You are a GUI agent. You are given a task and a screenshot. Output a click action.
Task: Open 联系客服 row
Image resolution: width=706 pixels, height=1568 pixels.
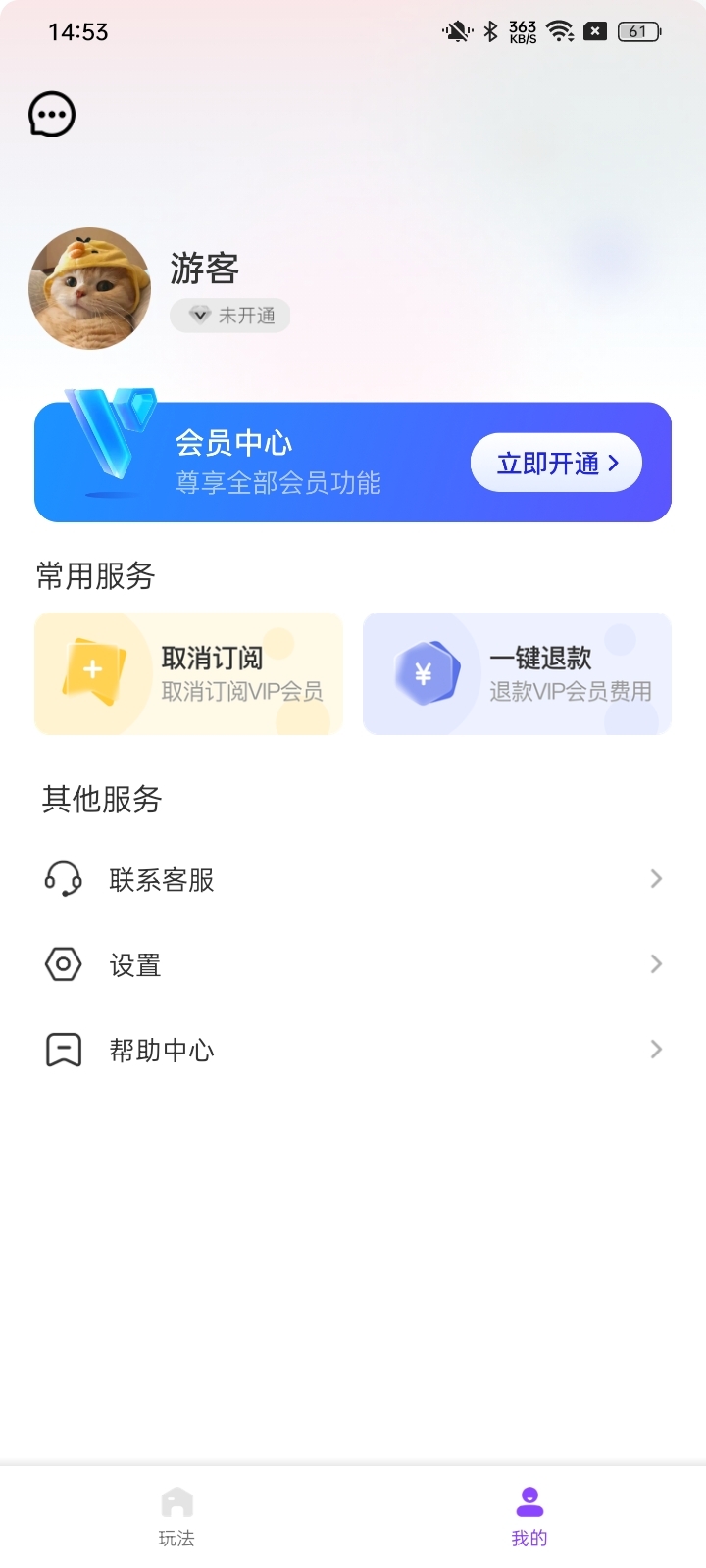coord(353,880)
